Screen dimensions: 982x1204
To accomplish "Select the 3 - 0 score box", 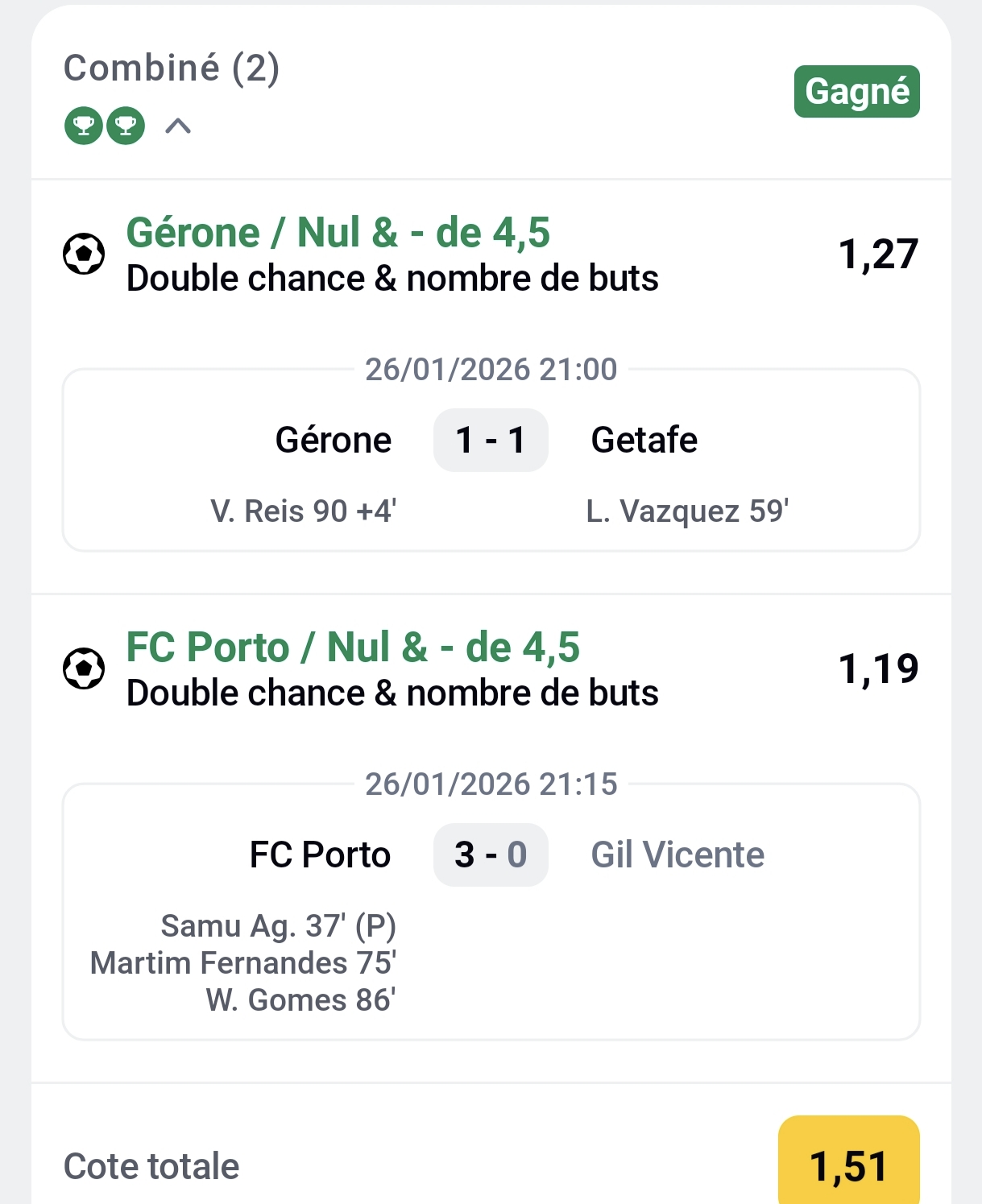I will click(491, 854).
